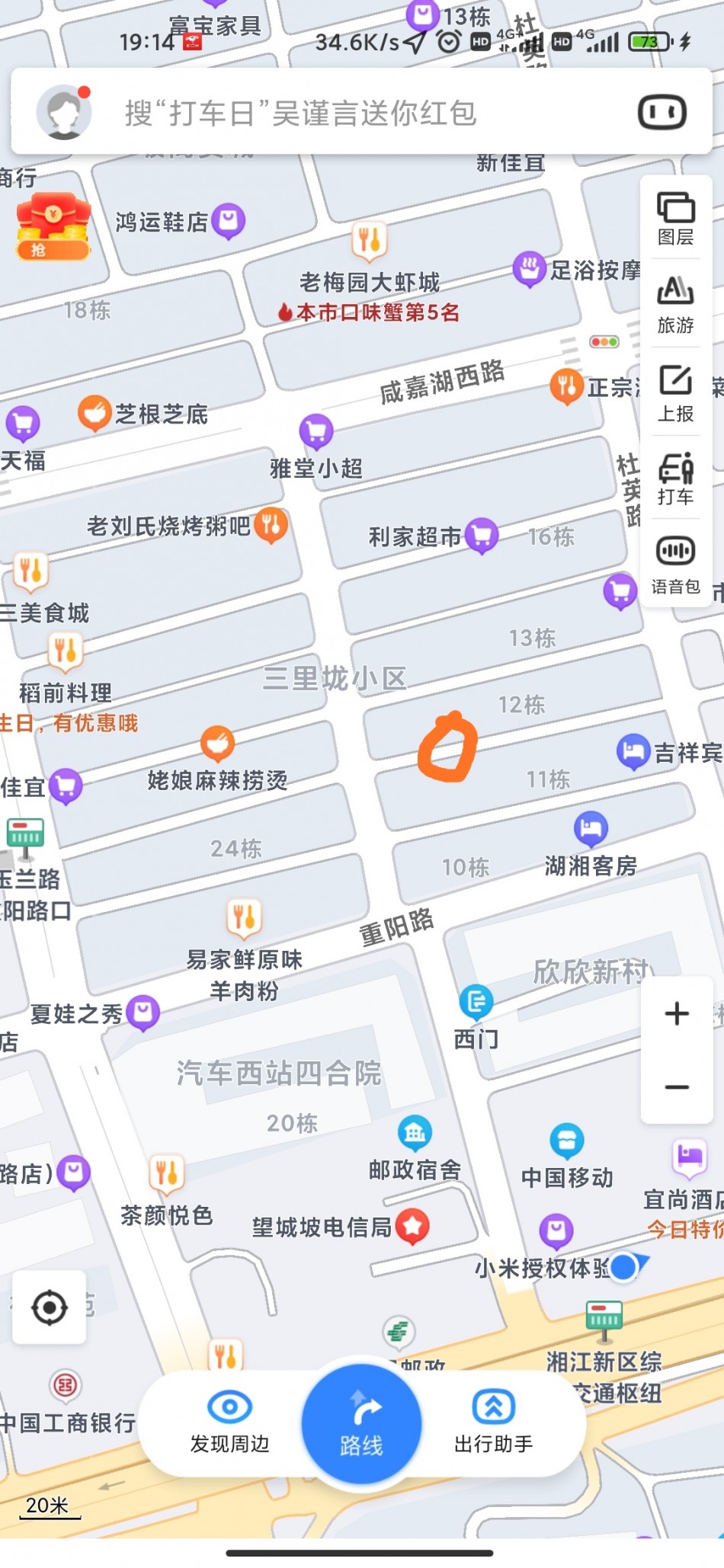
Task: Grab the red packet promo icon
Action: (x=53, y=226)
